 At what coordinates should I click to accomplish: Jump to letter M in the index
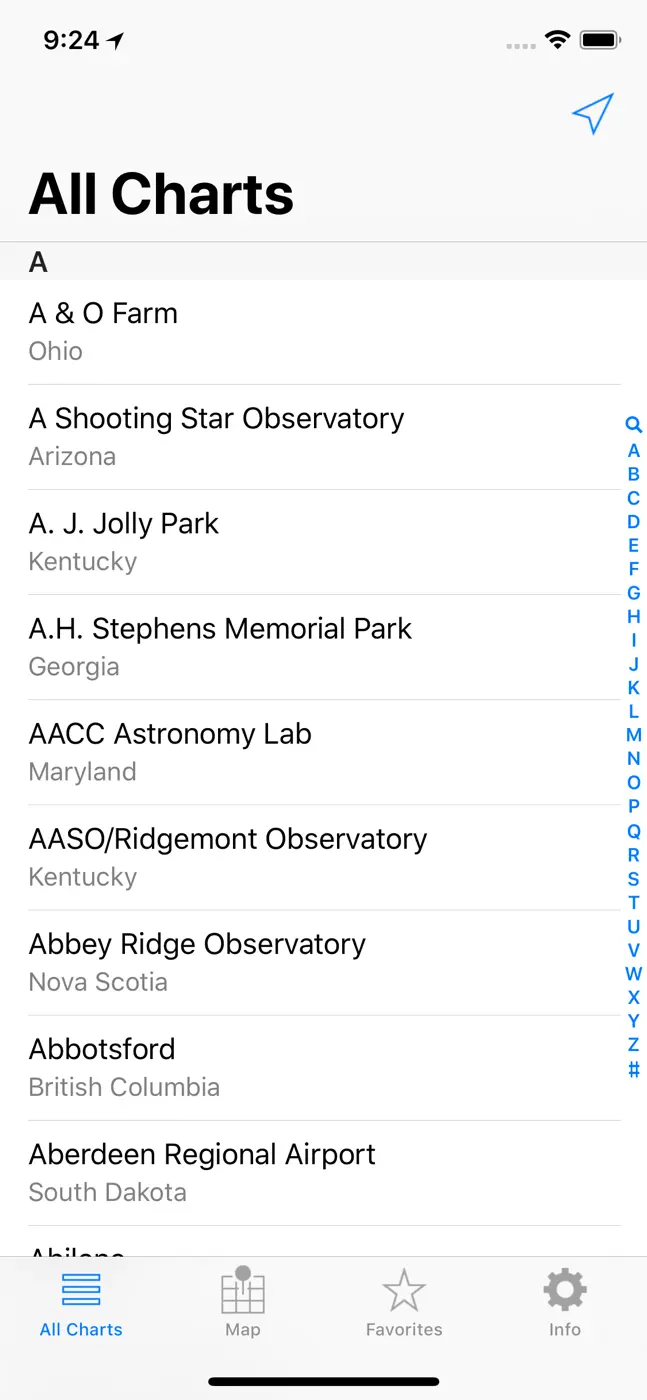point(633,735)
